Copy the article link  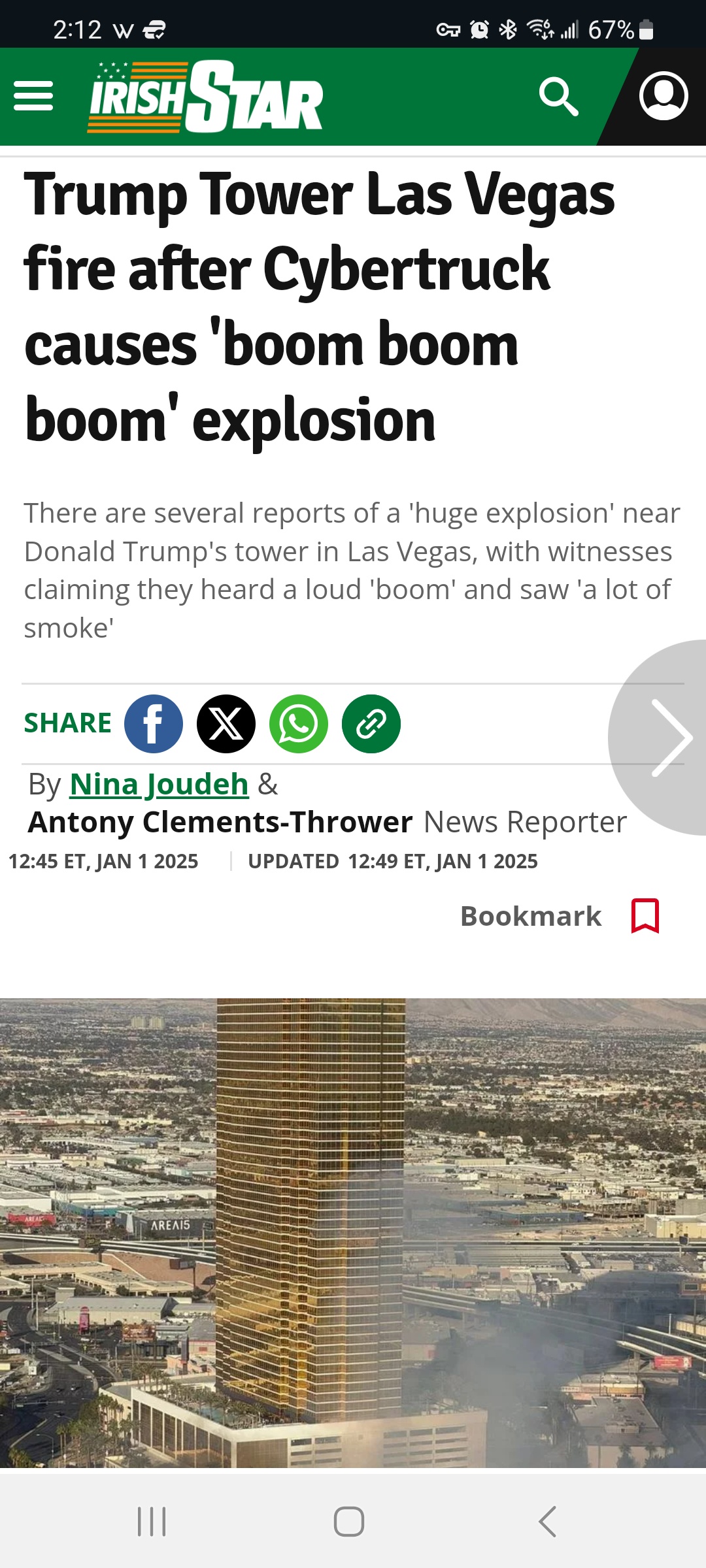coord(371,724)
